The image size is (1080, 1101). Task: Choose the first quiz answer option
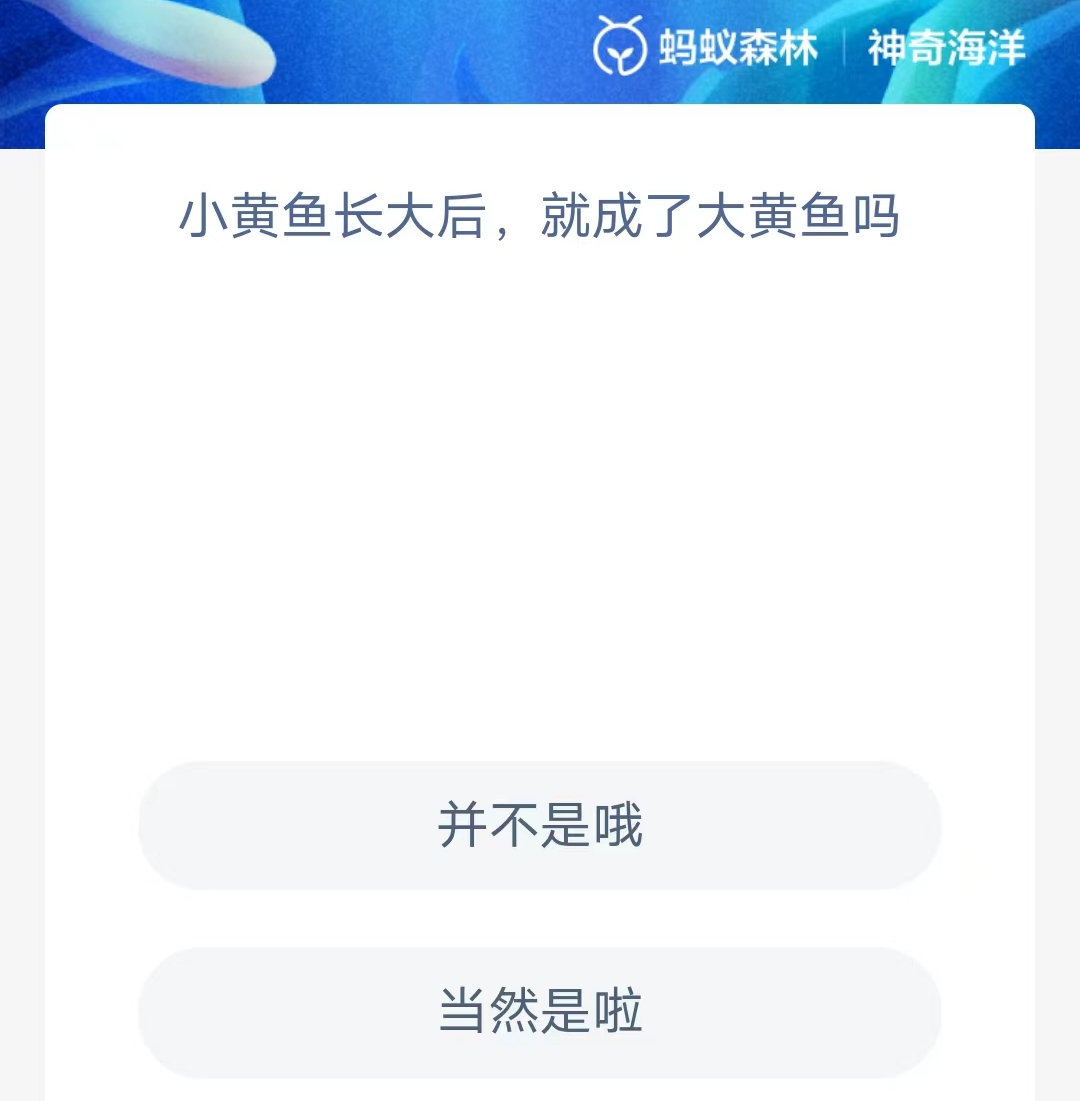(540, 825)
